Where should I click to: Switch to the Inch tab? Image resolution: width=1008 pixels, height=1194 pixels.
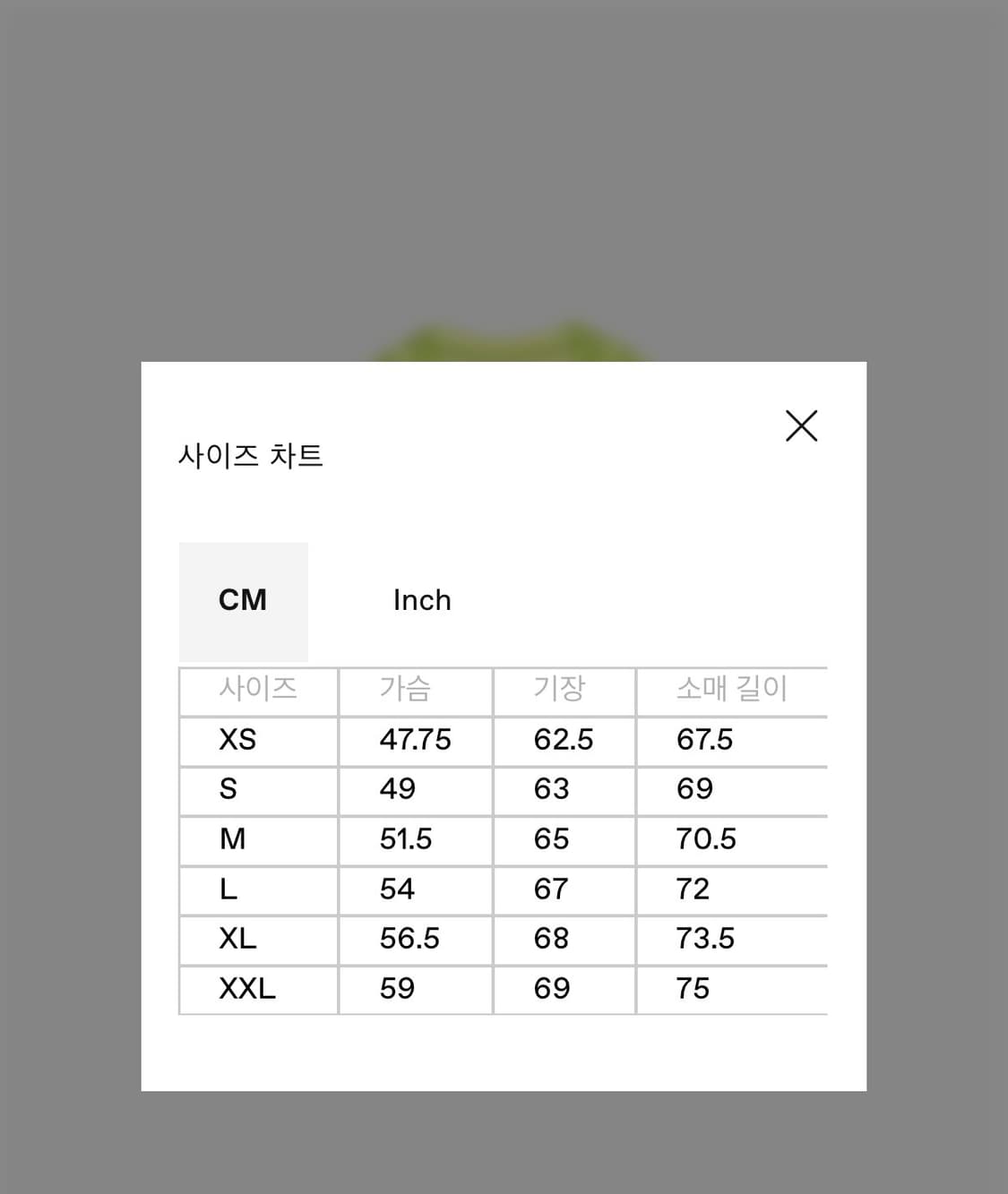click(x=420, y=601)
